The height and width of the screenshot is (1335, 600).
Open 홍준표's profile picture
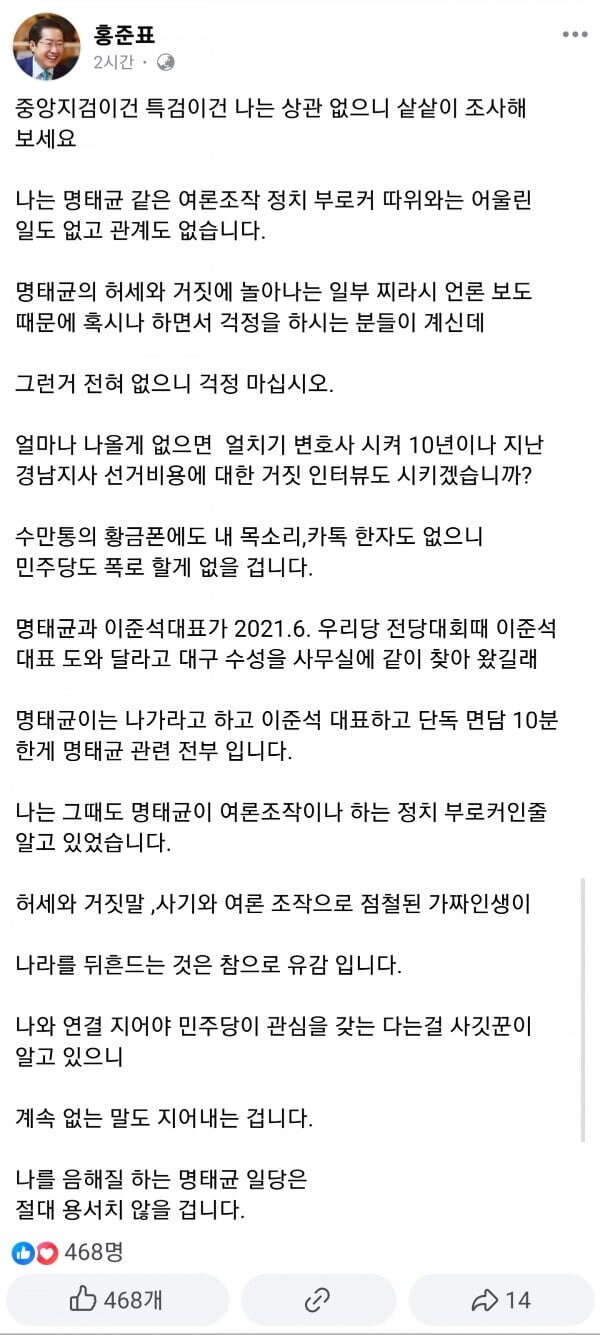[x=46, y=46]
